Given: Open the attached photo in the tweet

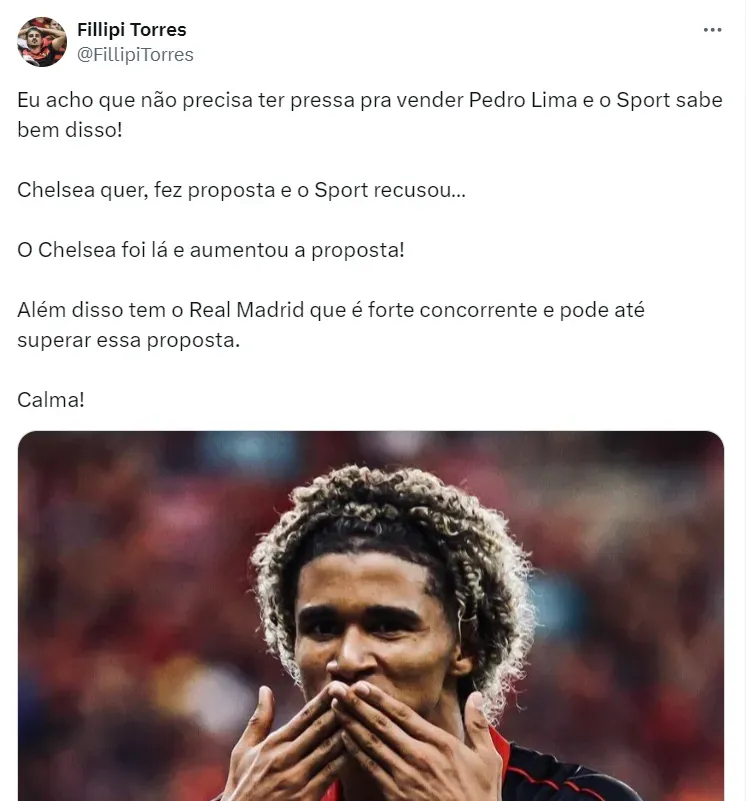Looking at the screenshot, I should (x=371, y=615).
